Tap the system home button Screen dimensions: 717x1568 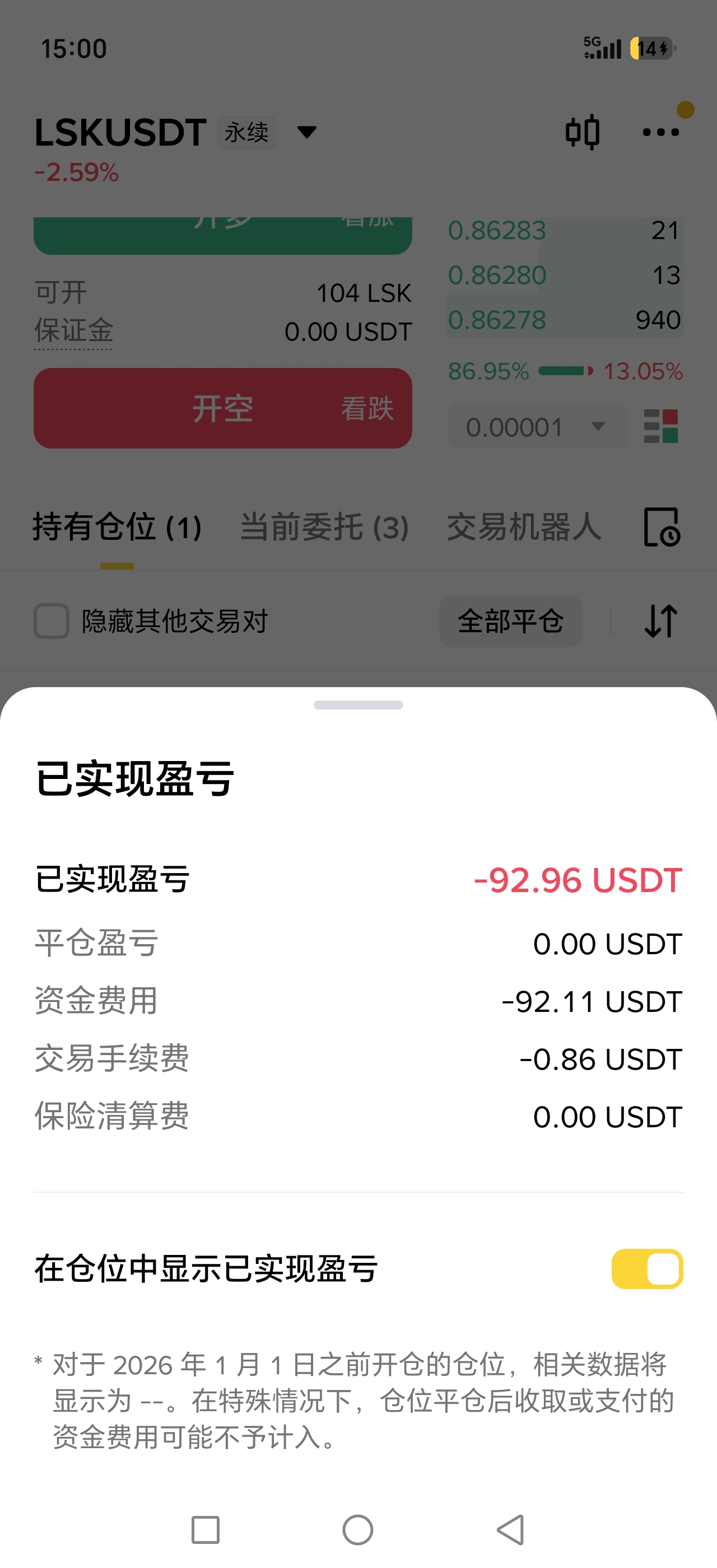[x=358, y=1530]
